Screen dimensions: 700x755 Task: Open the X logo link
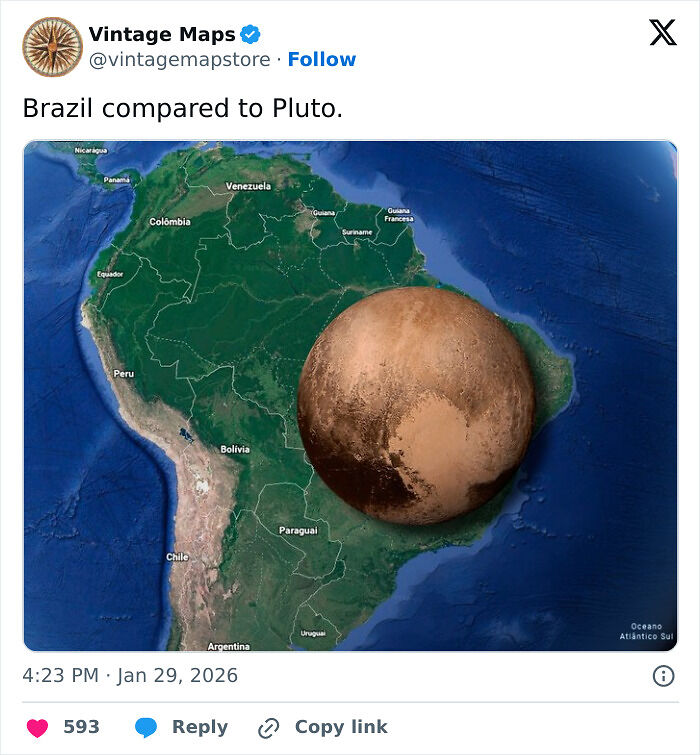662,34
